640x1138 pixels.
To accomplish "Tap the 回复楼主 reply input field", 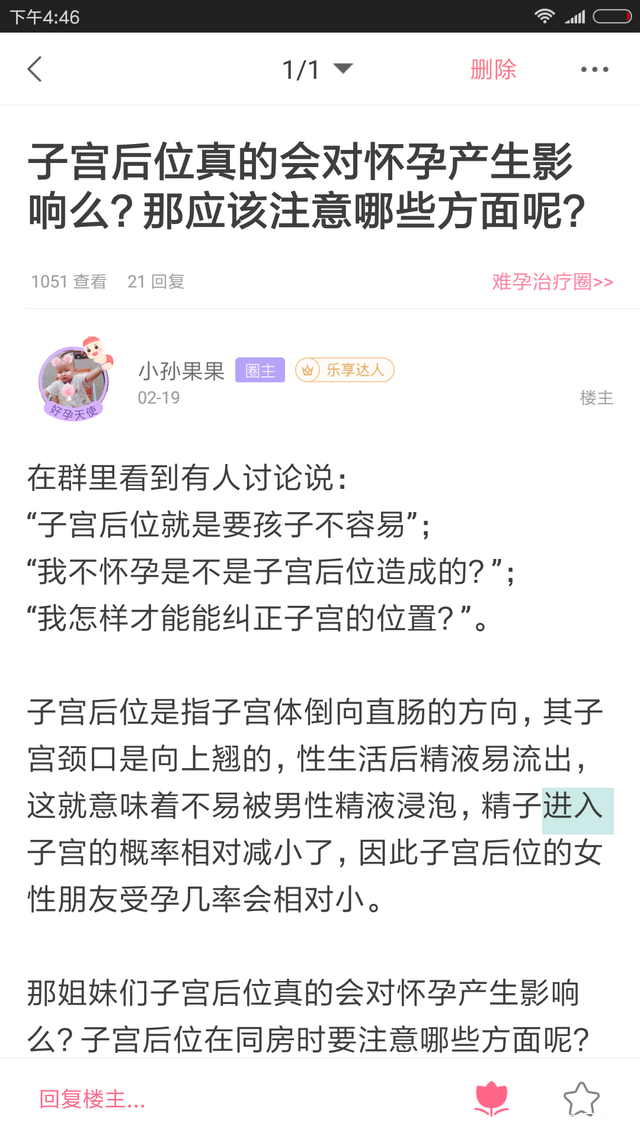I will click(x=92, y=1099).
